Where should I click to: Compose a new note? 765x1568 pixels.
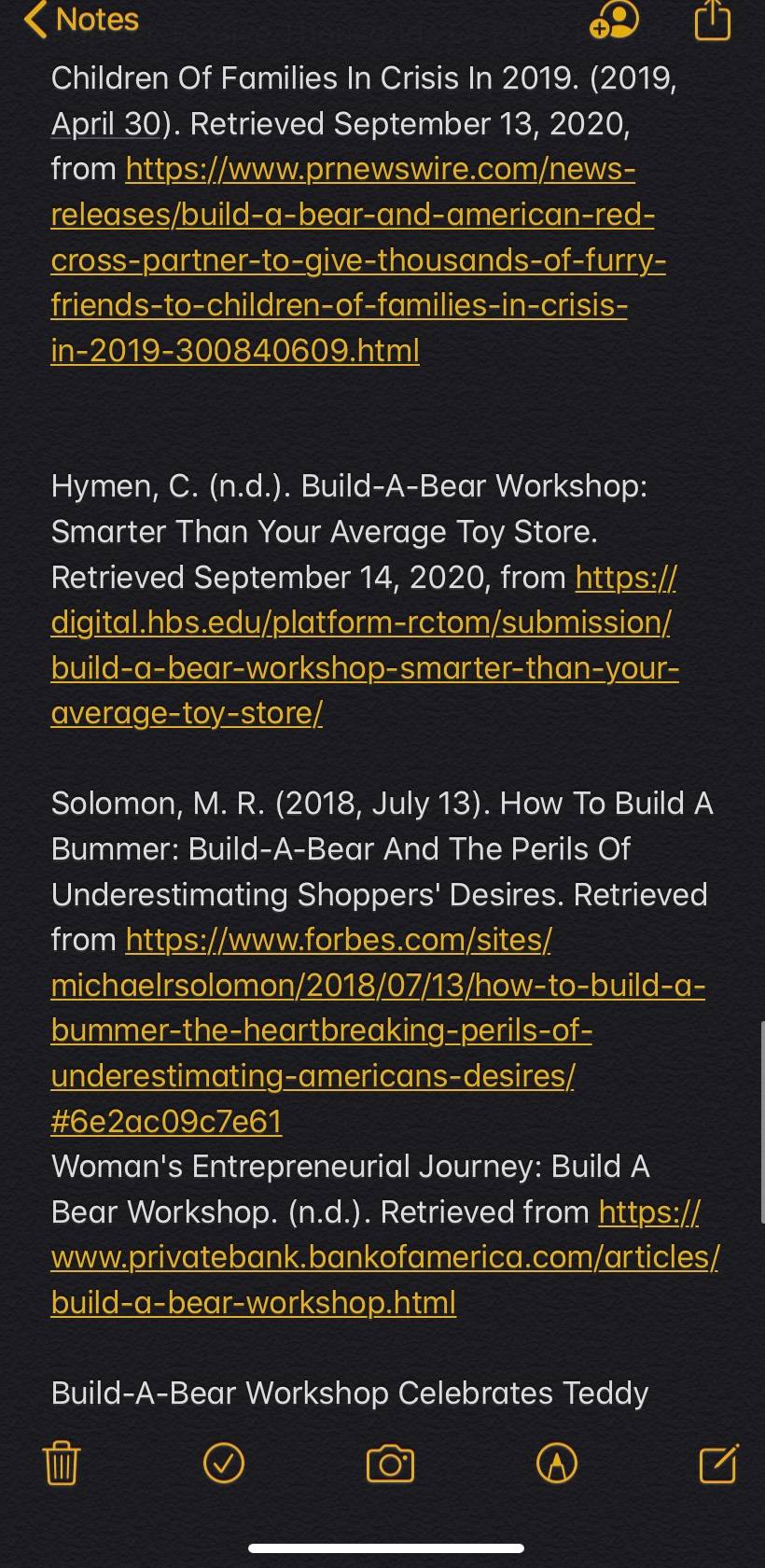pos(719,1463)
